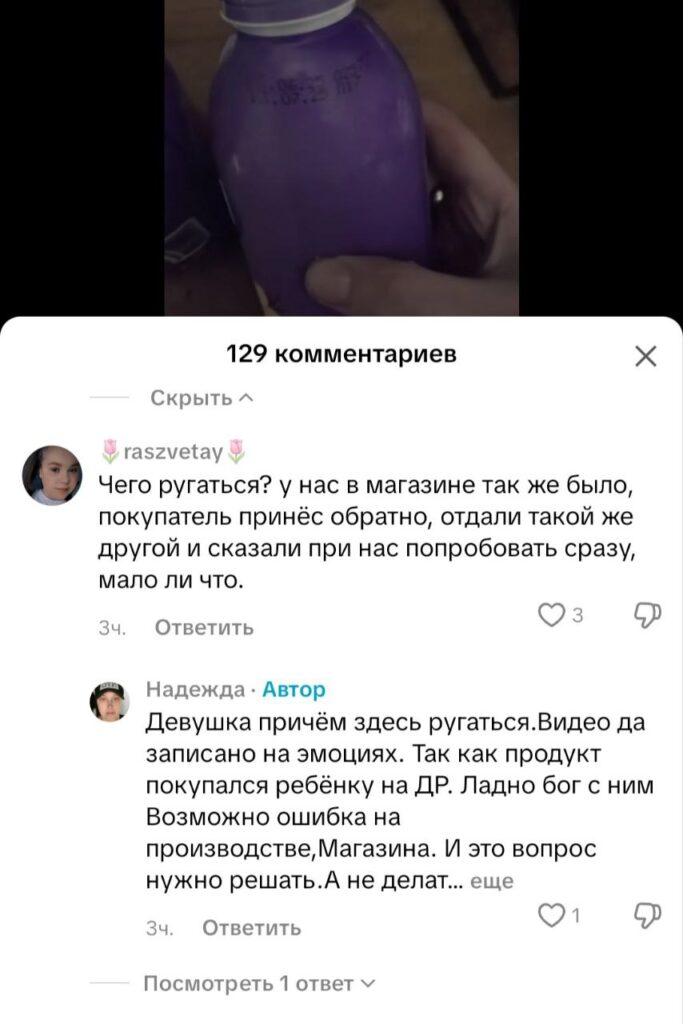Expand Надежда's comment with еще
The height and width of the screenshot is (1024, 683).
pyautogui.click(x=491, y=881)
